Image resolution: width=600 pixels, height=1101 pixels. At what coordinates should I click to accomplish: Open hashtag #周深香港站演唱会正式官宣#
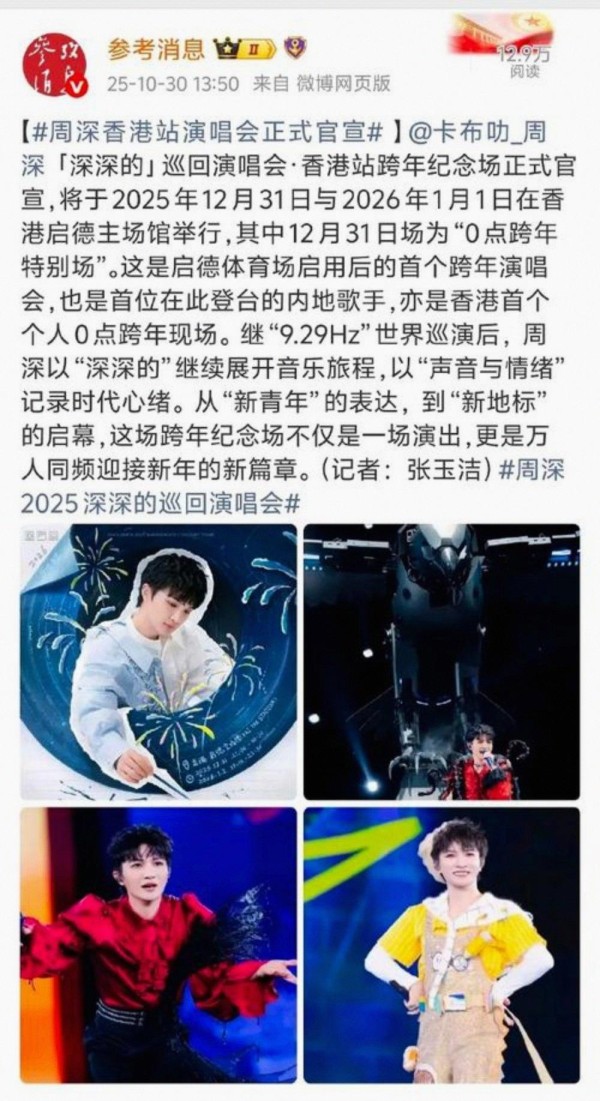point(216,133)
